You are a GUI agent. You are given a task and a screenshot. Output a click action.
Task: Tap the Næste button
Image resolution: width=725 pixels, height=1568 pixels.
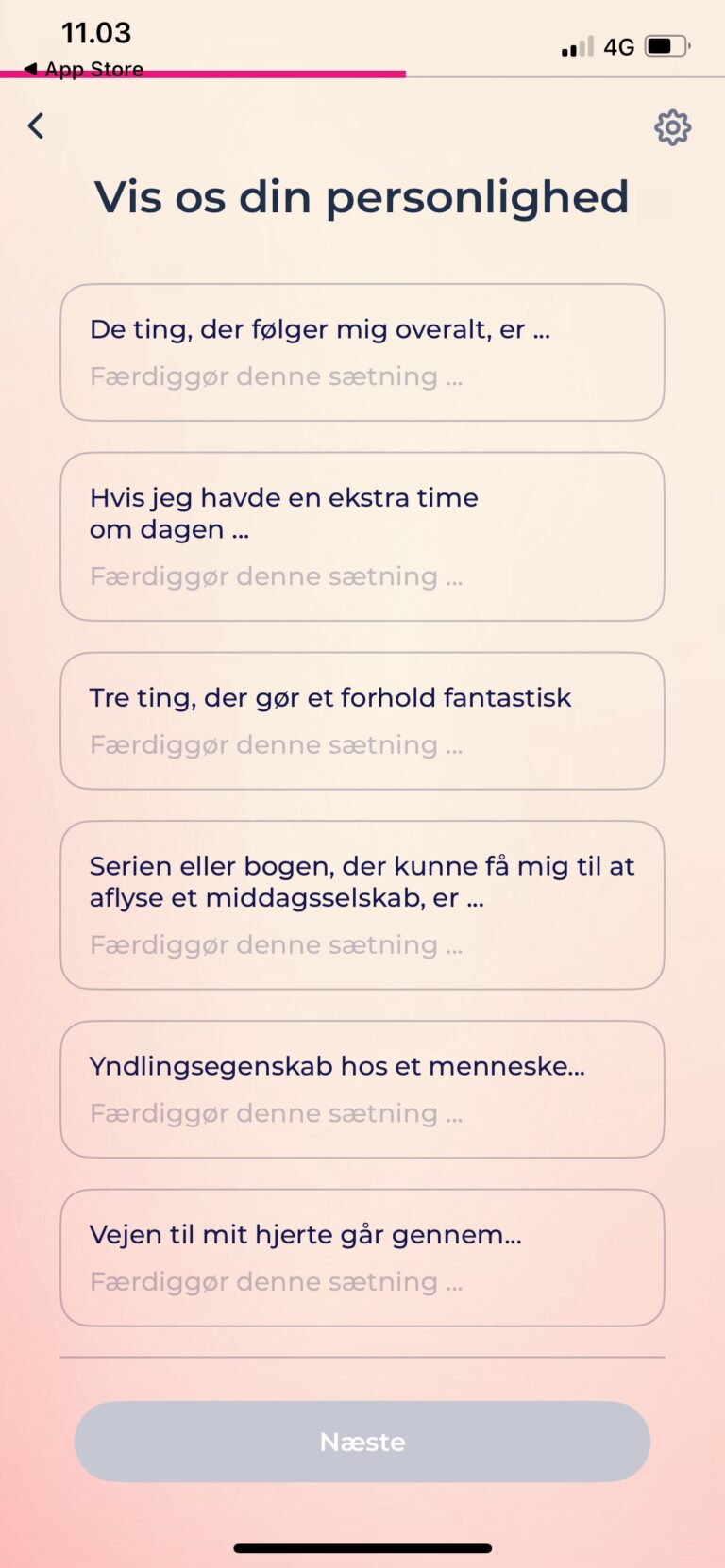coord(362,1442)
